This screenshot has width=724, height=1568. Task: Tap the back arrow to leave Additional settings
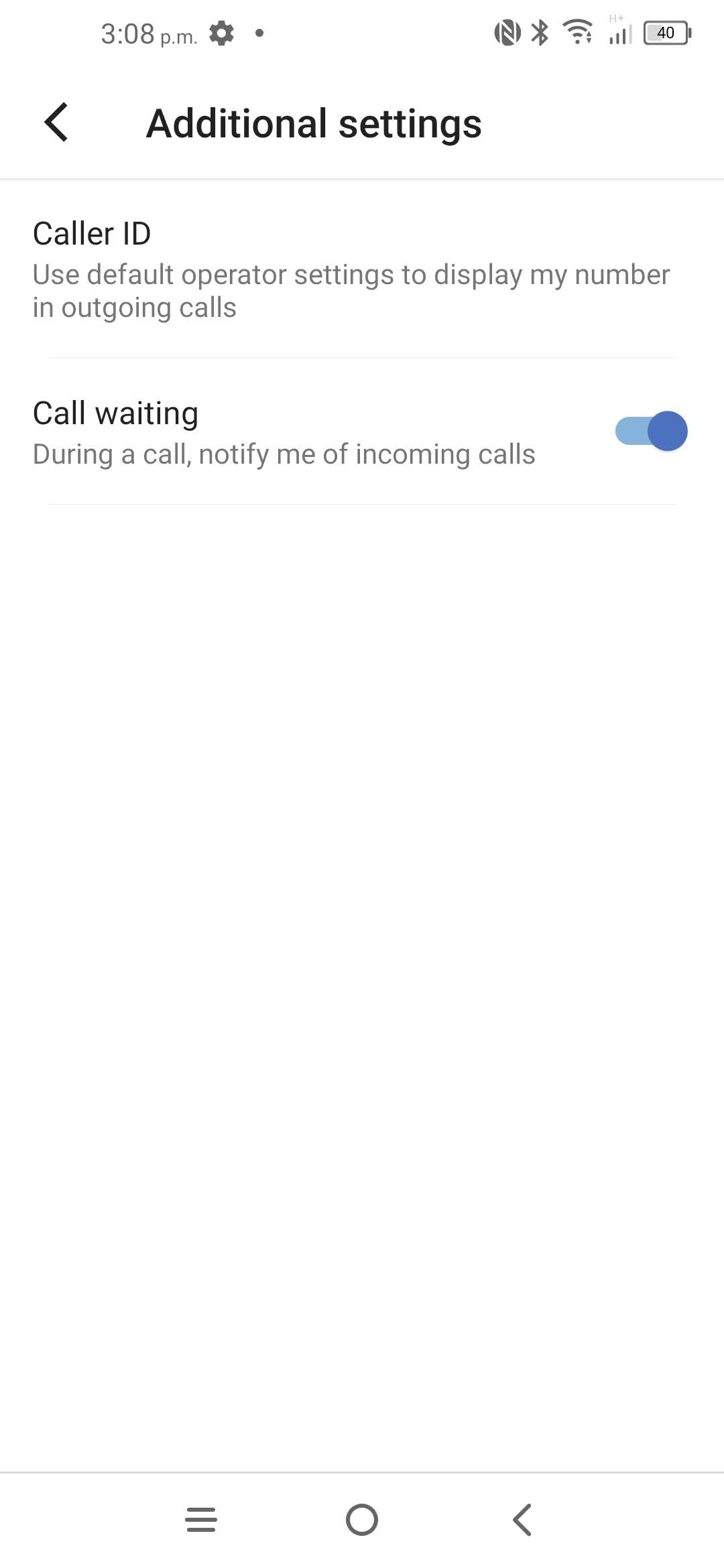[x=56, y=123]
